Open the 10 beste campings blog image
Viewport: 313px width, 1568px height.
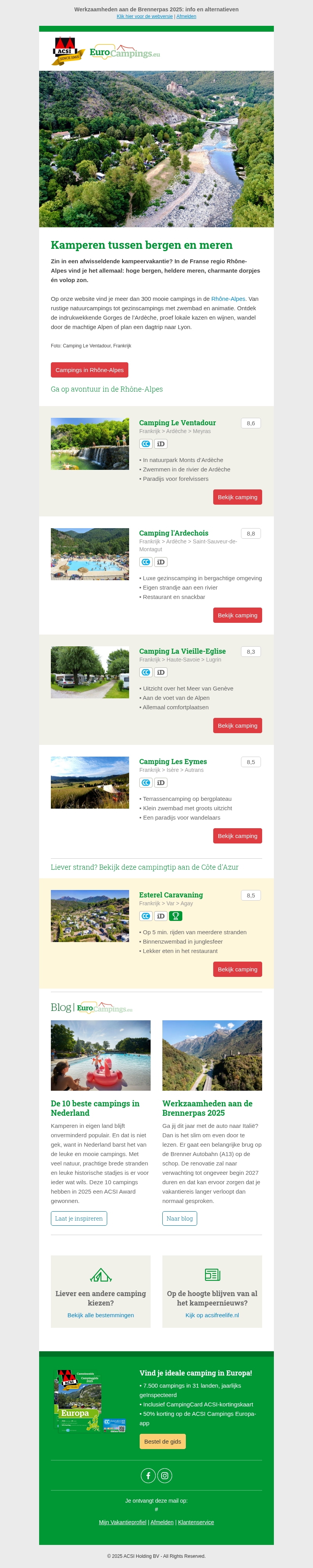(101, 1055)
